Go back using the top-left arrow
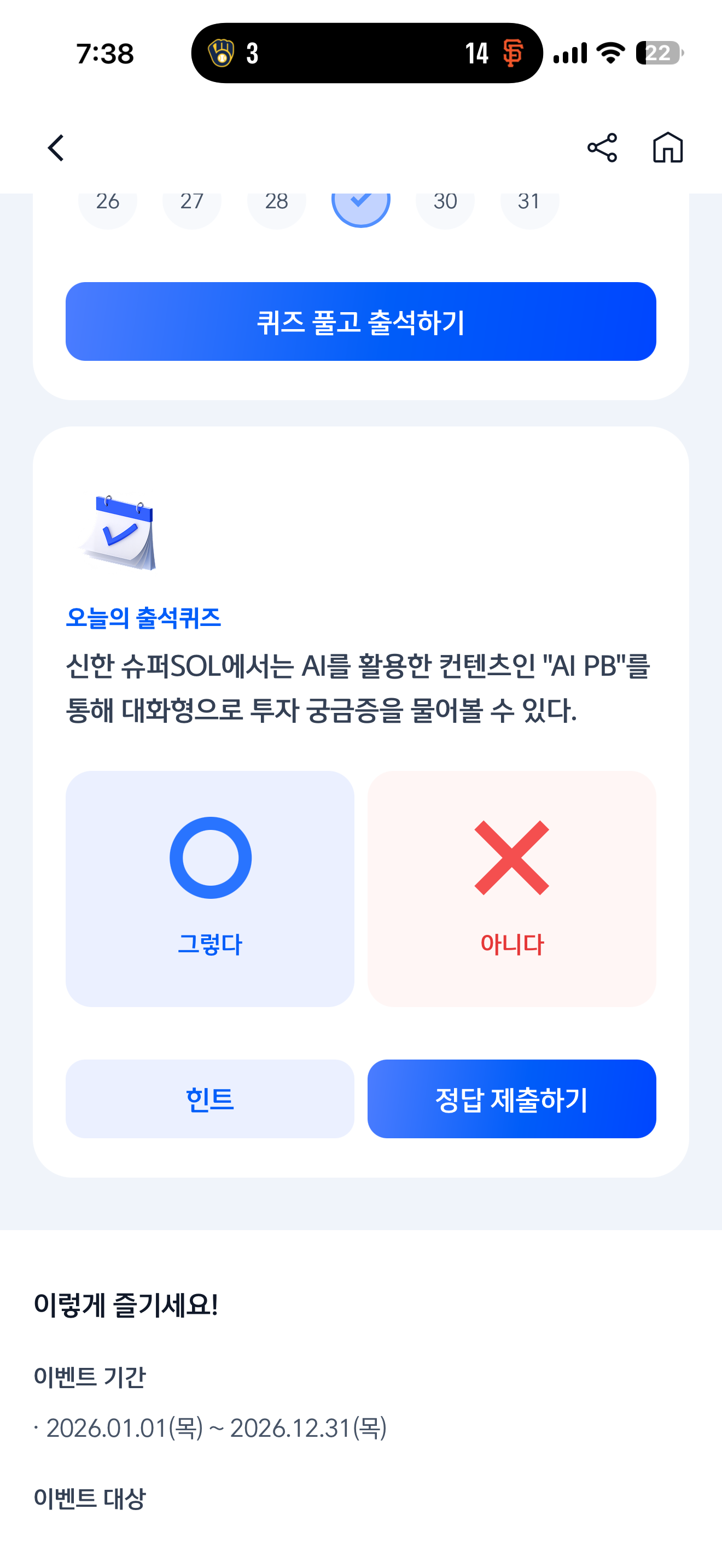The image size is (722, 1568). click(x=56, y=148)
